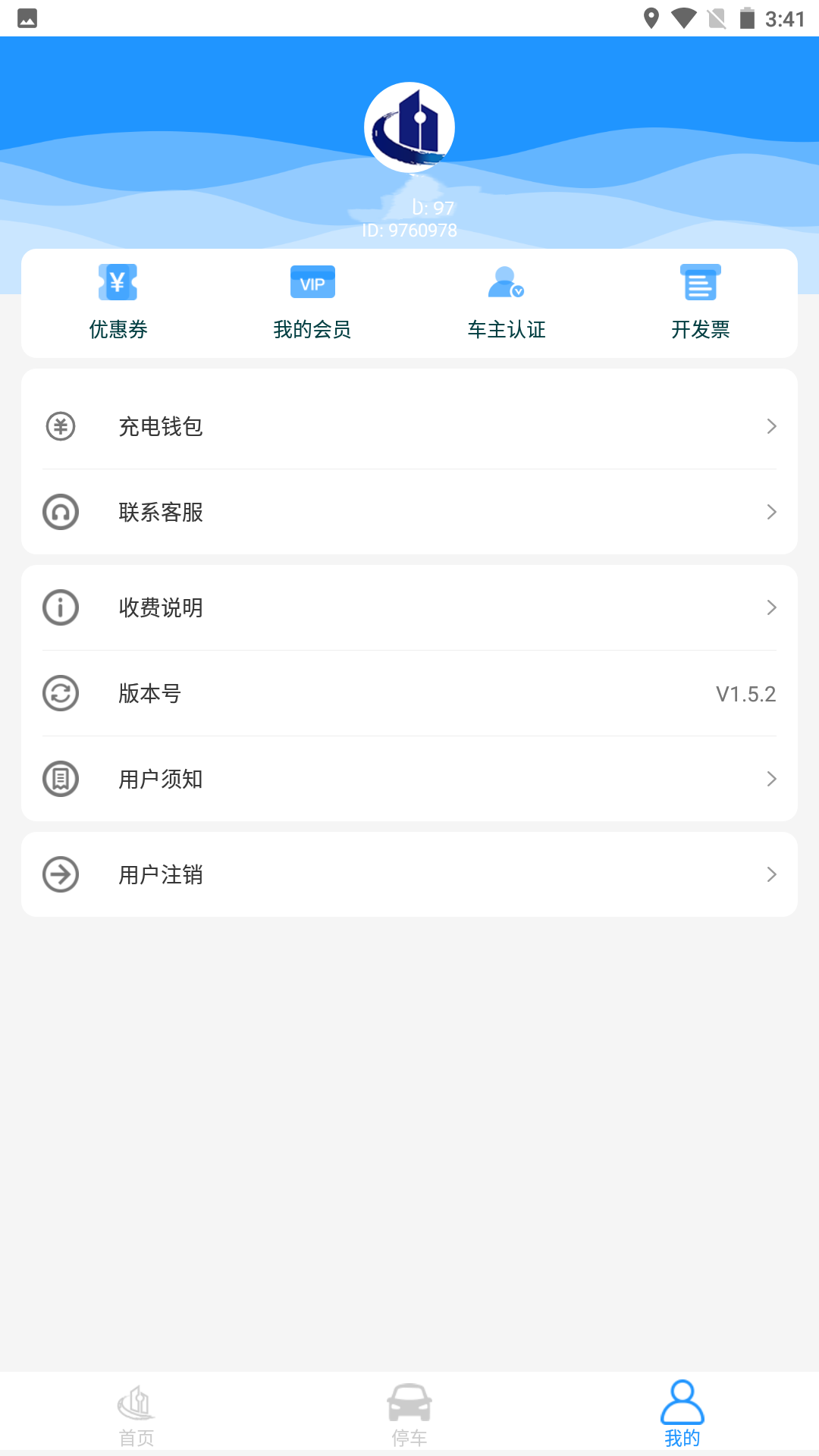This screenshot has width=819, height=1456.
Task: Tap the 开发票 invoice icon
Action: (x=701, y=281)
